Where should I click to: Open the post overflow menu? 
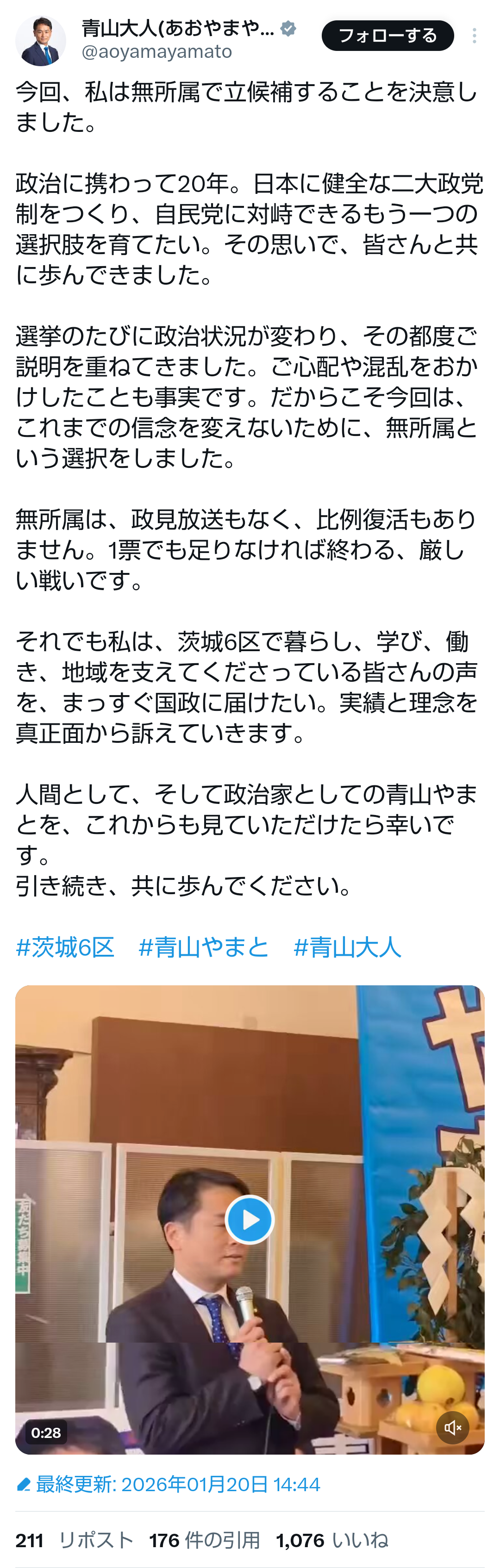474,35
